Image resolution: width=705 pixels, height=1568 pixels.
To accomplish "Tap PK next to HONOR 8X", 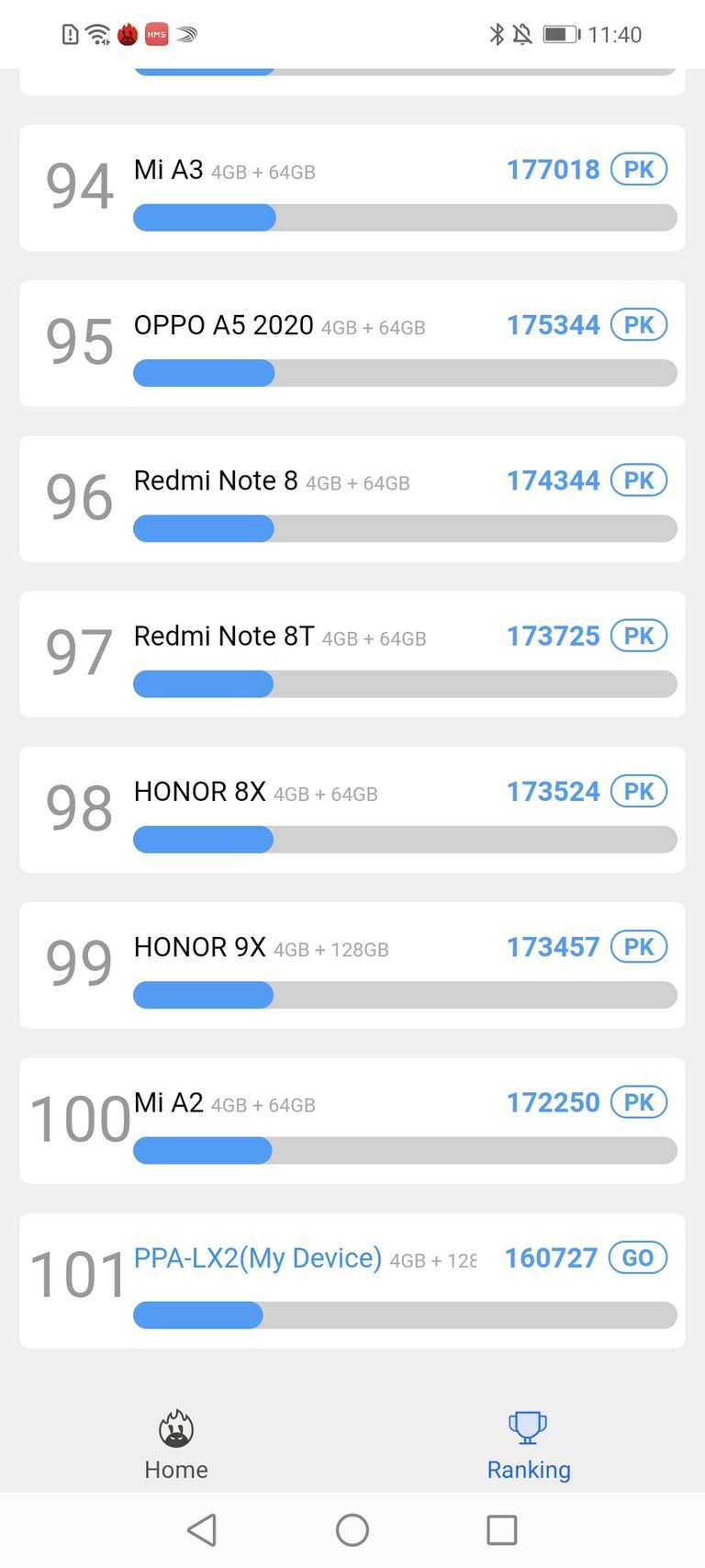I will [641, 791].
